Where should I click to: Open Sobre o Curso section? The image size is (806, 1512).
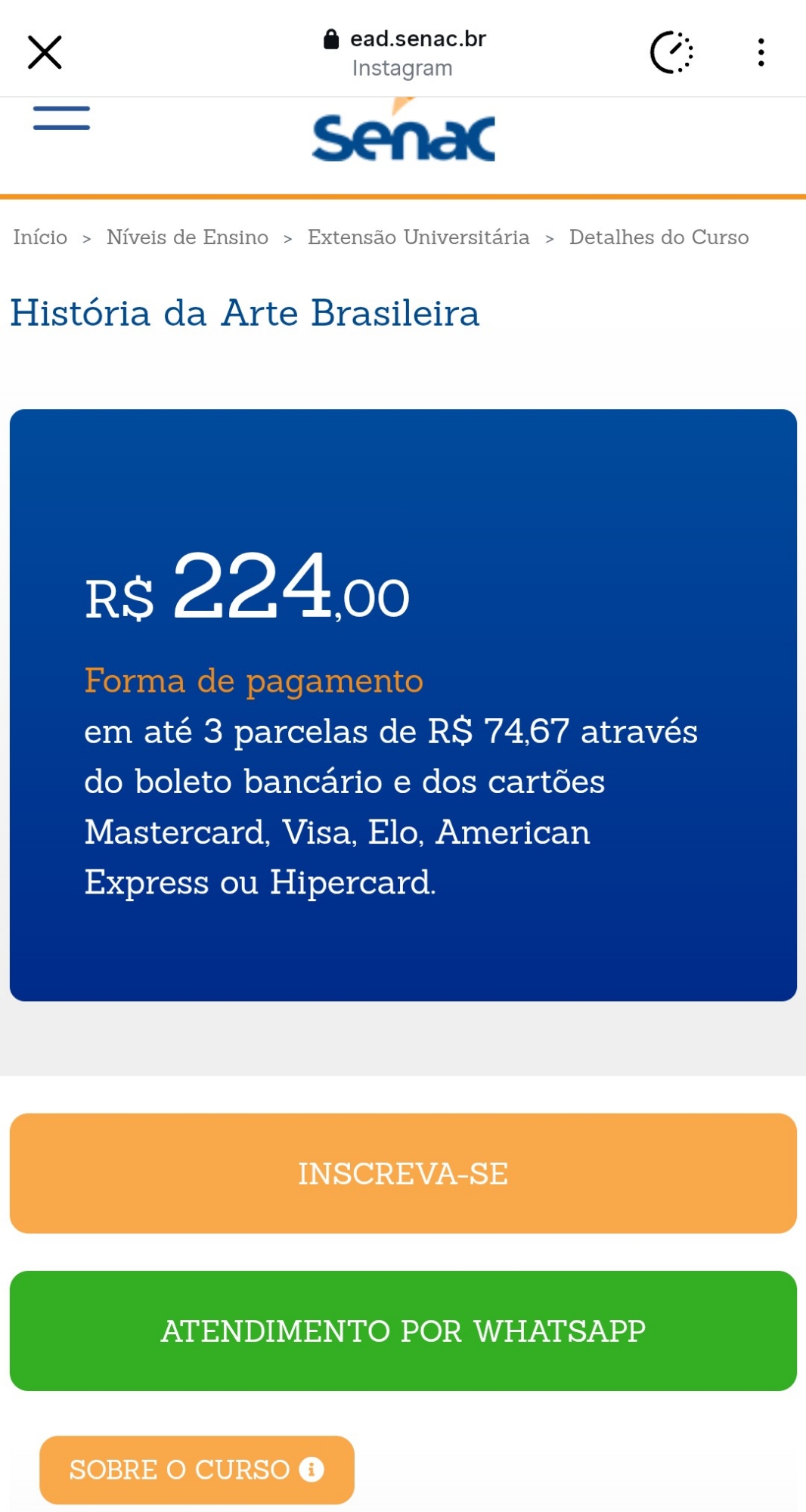tap(197, 1470)
